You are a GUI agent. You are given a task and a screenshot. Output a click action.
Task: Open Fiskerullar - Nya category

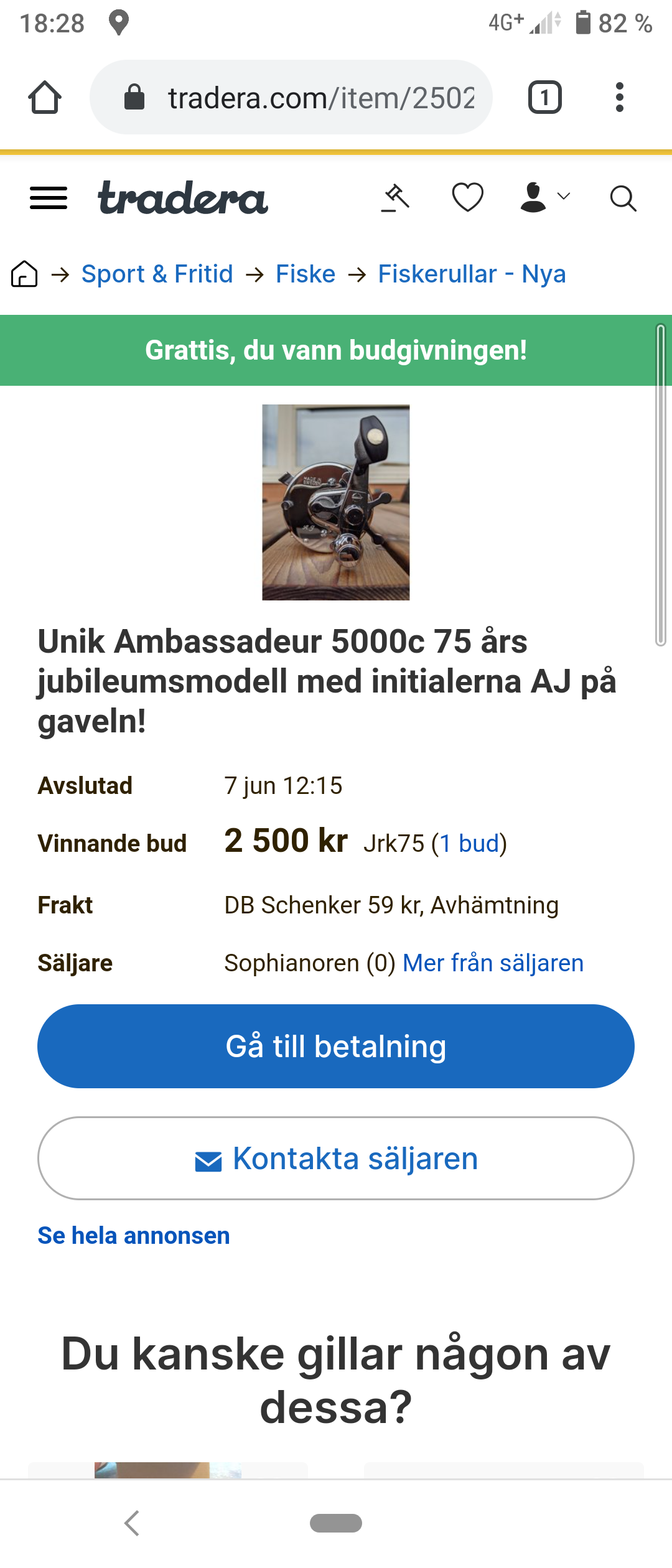[472, 274]
